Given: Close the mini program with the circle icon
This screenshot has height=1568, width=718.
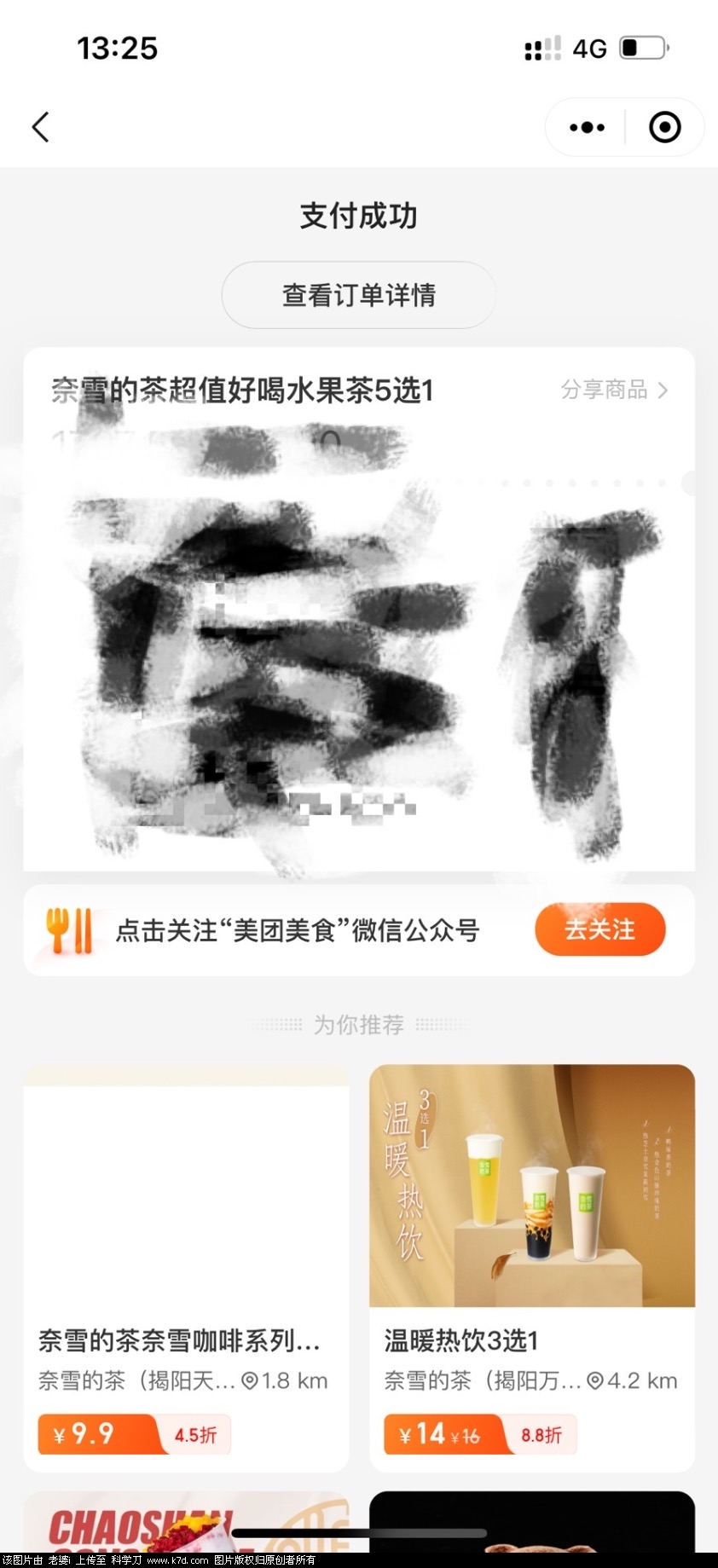Looking at the screenshot, I should click(x=664, y=127).
